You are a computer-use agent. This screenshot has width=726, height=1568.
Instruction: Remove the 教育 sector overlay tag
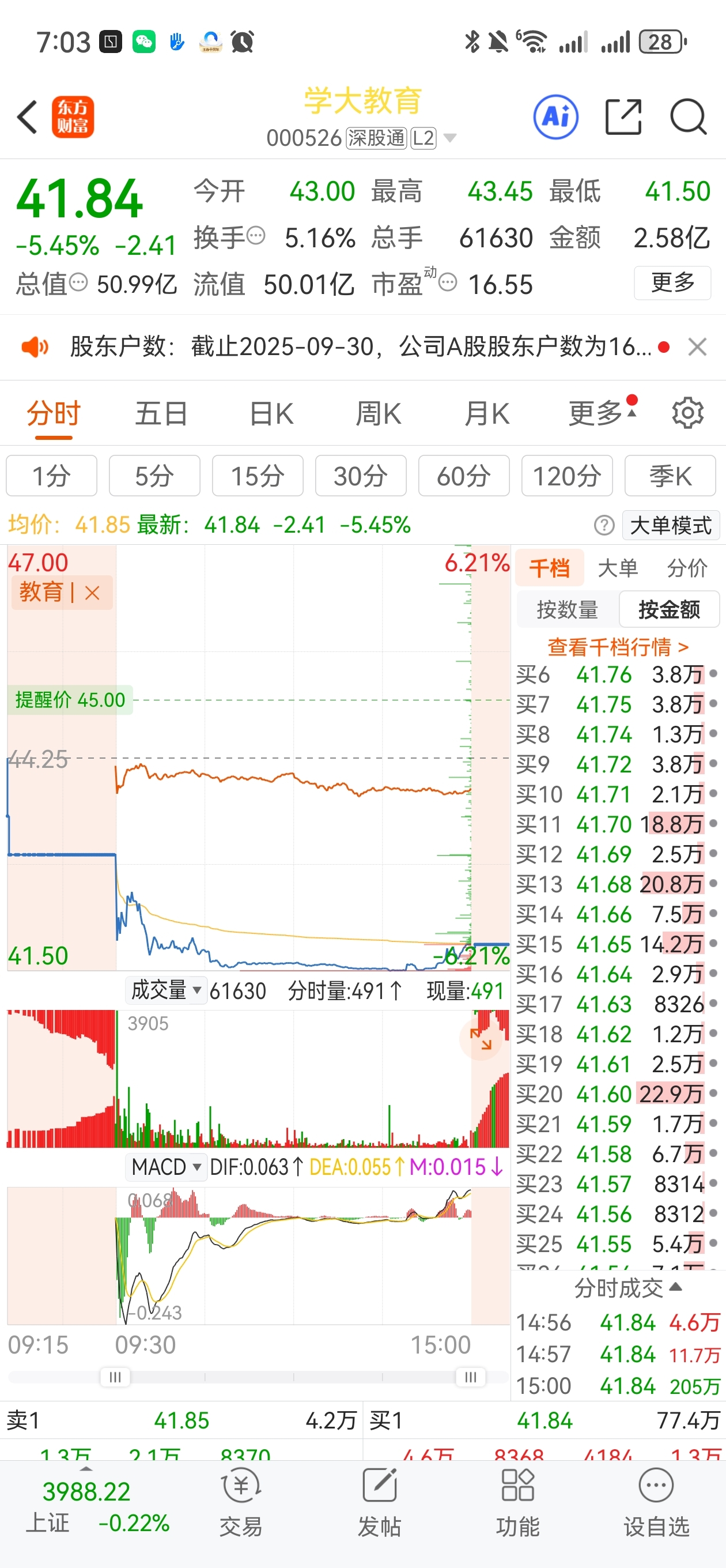tap(93, 592)
